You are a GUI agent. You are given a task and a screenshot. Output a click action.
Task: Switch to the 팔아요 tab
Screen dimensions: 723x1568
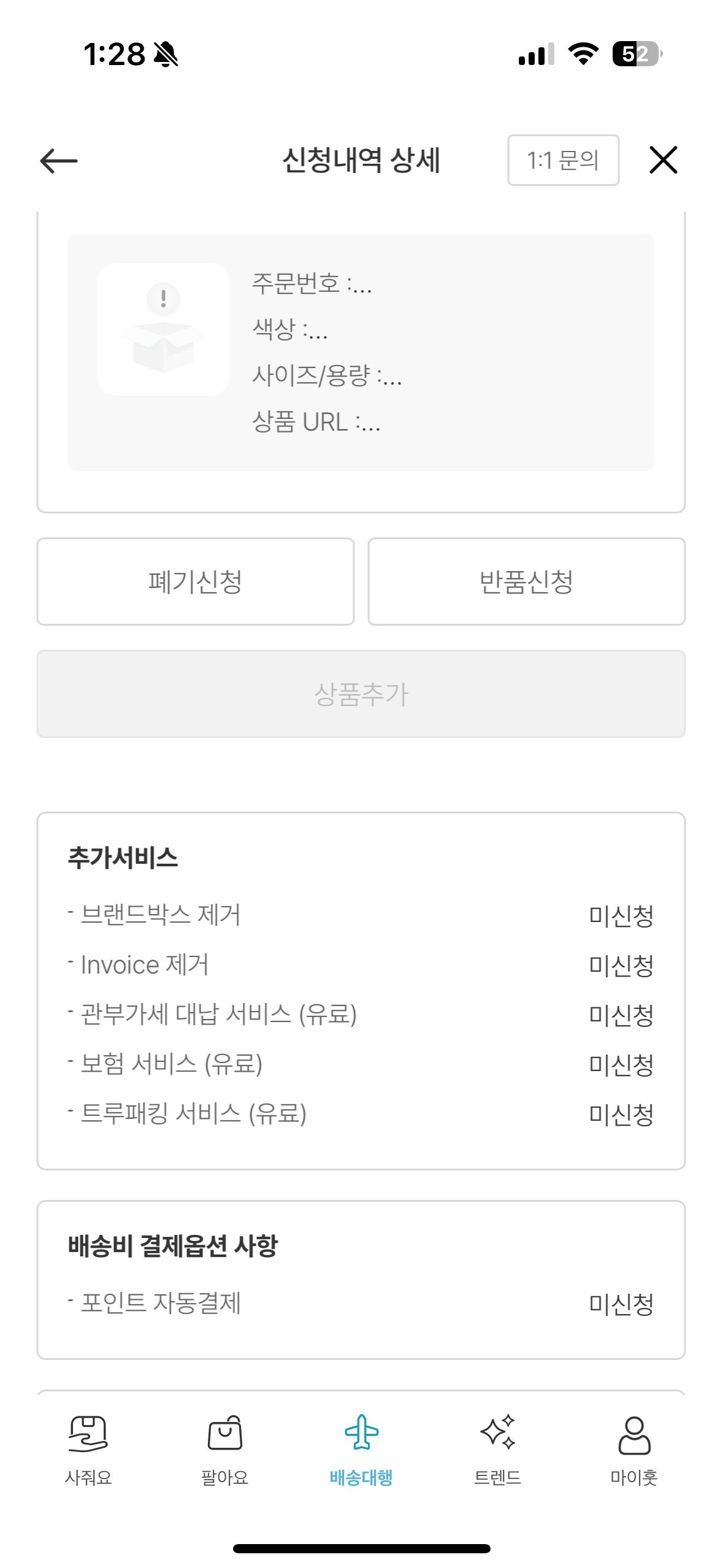tap(225, 1450)
